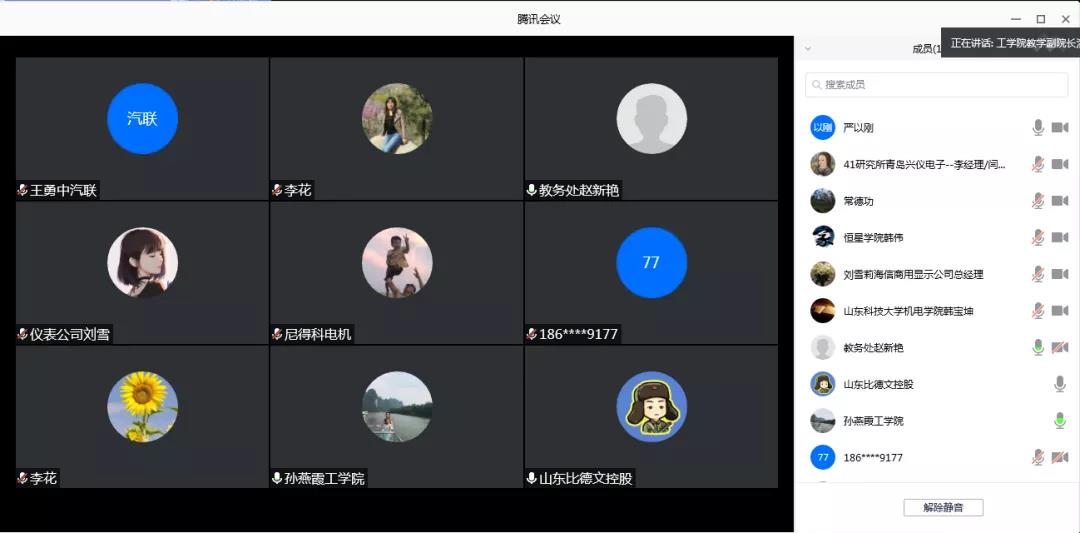Toggle microphone icon for 山东比德文控股 member
The image size is (1080, 533).
click(x=1060, y=384)
